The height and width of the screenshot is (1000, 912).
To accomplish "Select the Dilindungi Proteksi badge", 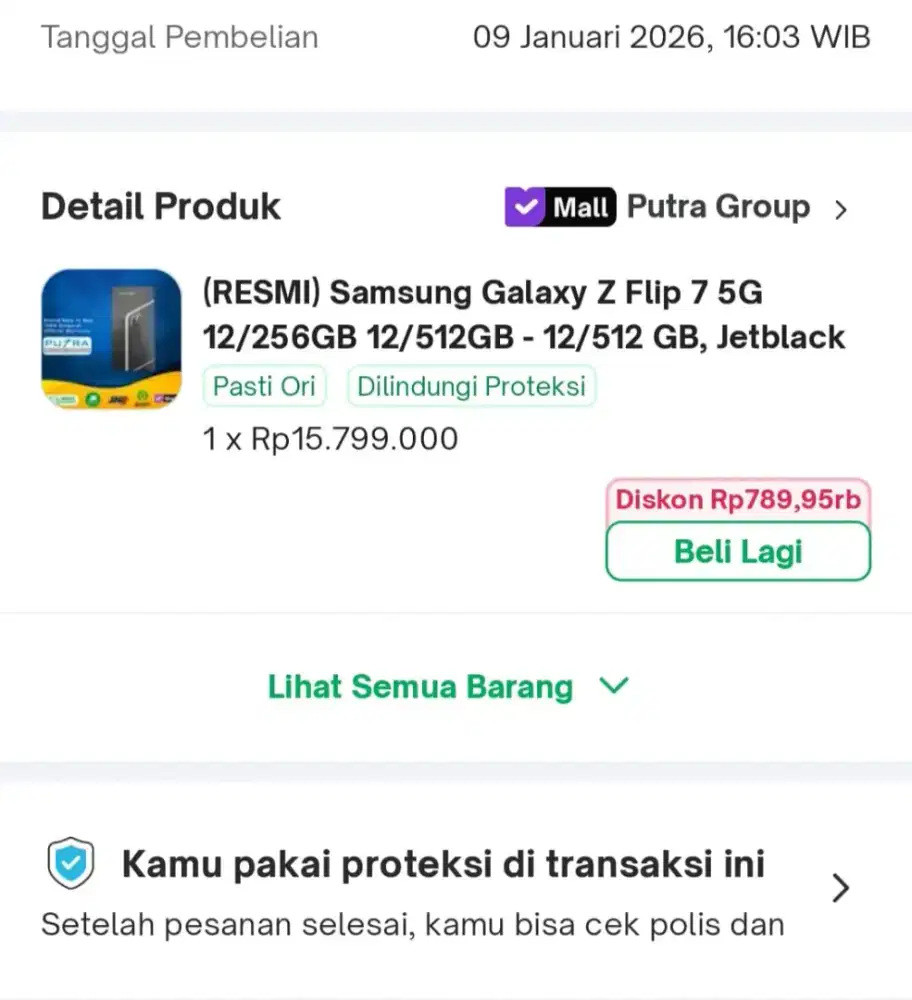I will click(x=471, y=386).
